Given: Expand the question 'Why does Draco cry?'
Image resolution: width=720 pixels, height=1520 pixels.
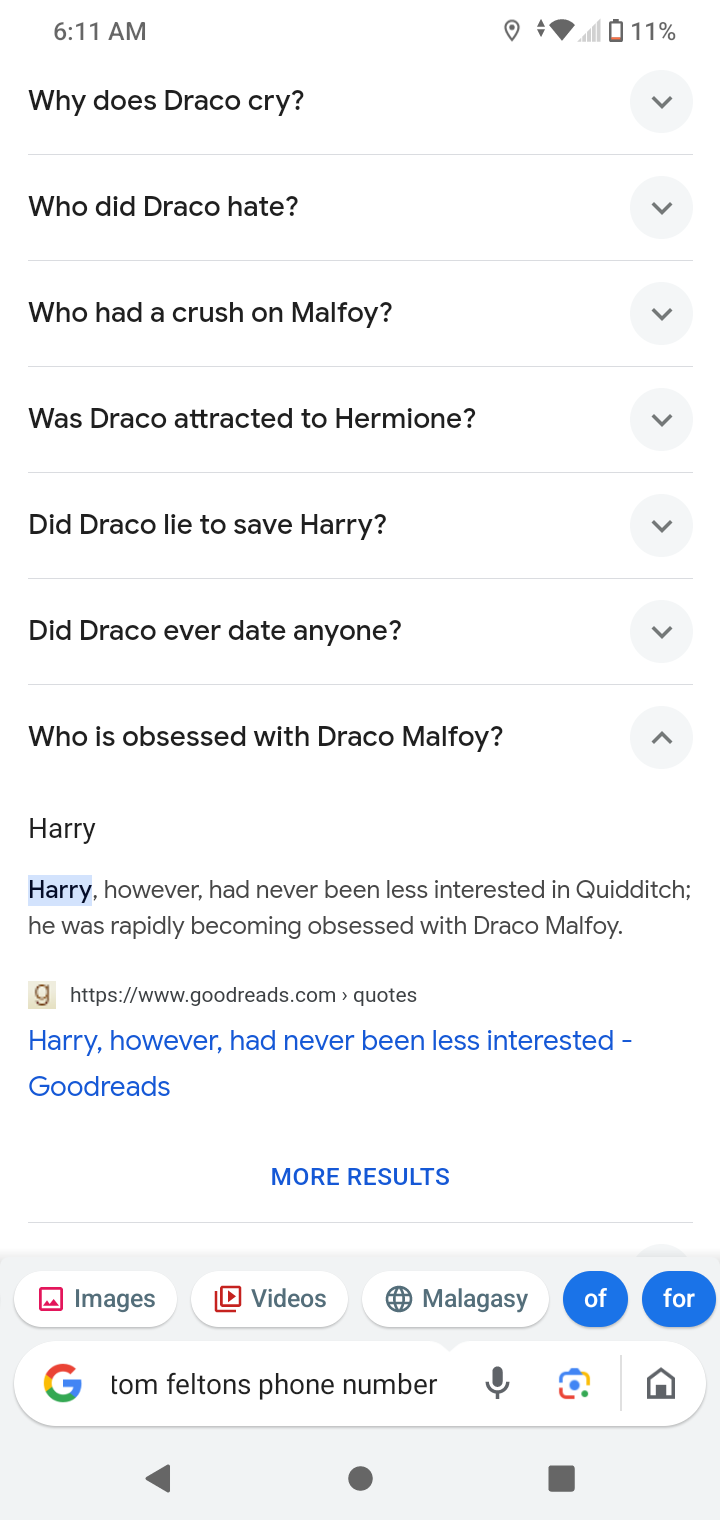Looking at the screenshot, I should [x=360, y=102].
